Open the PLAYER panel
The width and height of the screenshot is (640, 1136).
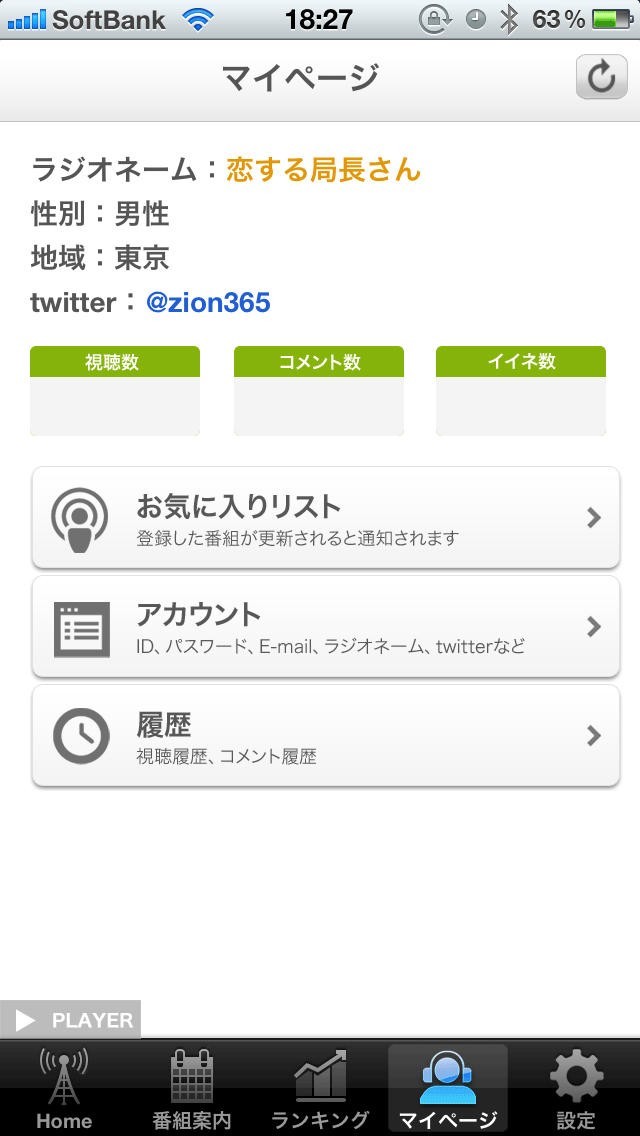tap(70, 1020)
